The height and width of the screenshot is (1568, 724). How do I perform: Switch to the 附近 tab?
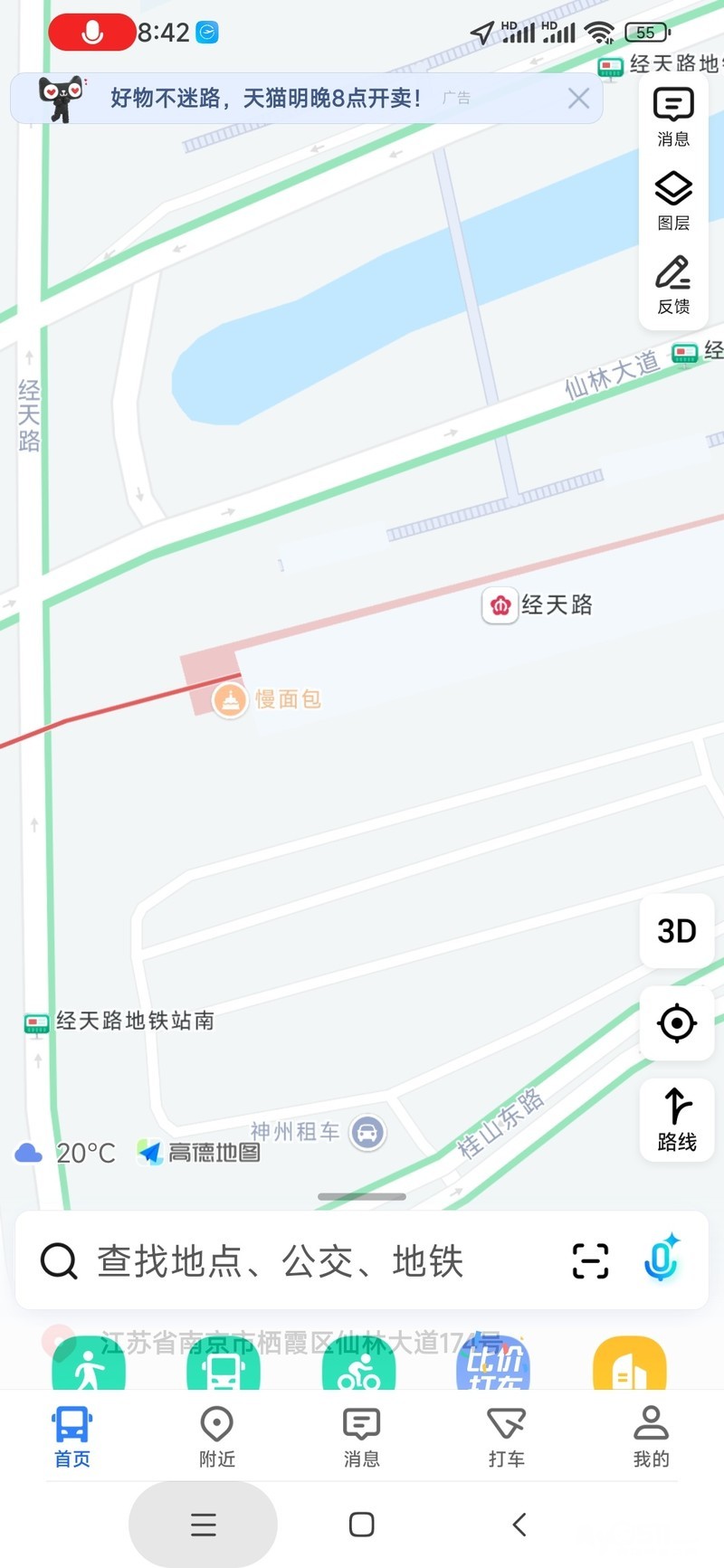217,1436
